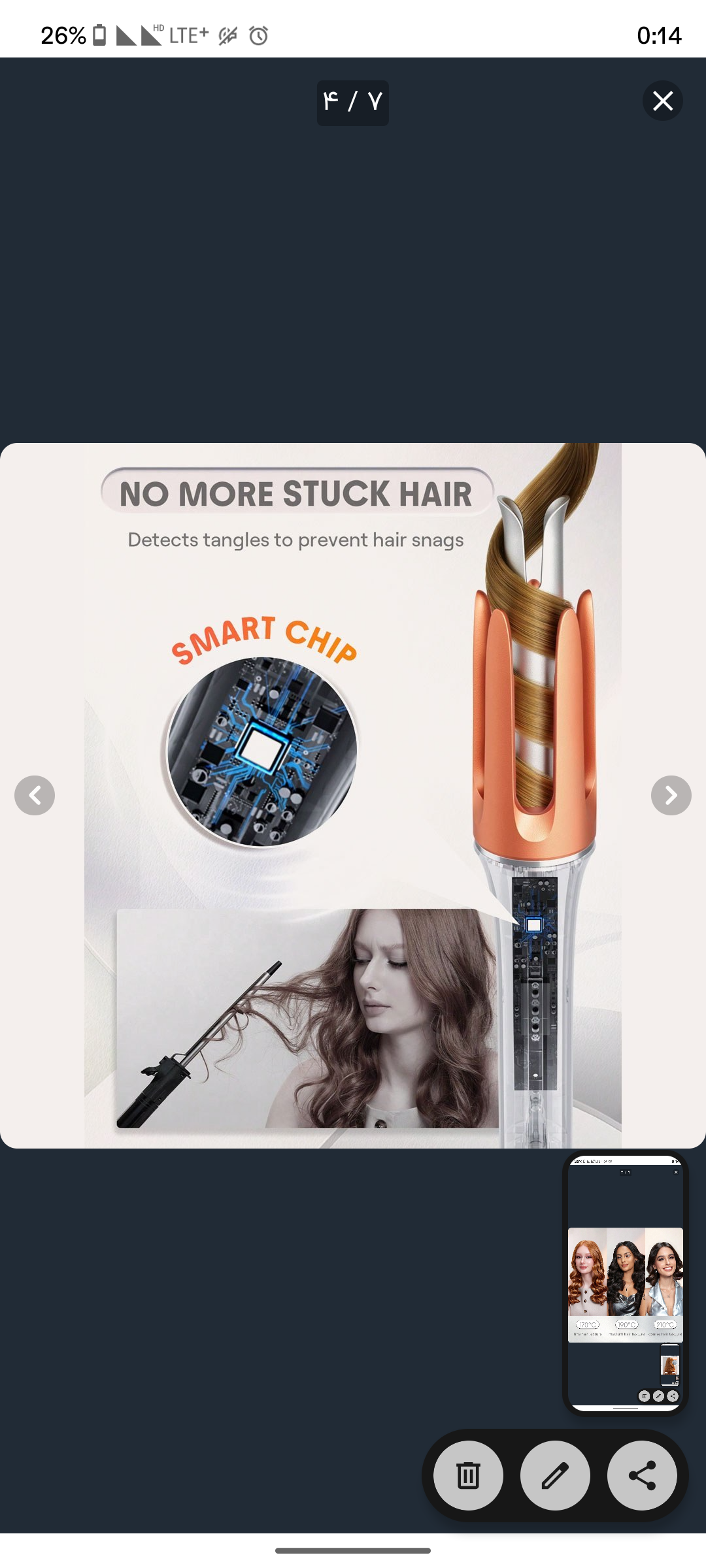Edit the screenshot with the pencil
This screenshot has height=1568, width=706.
tap(555, 1475)
